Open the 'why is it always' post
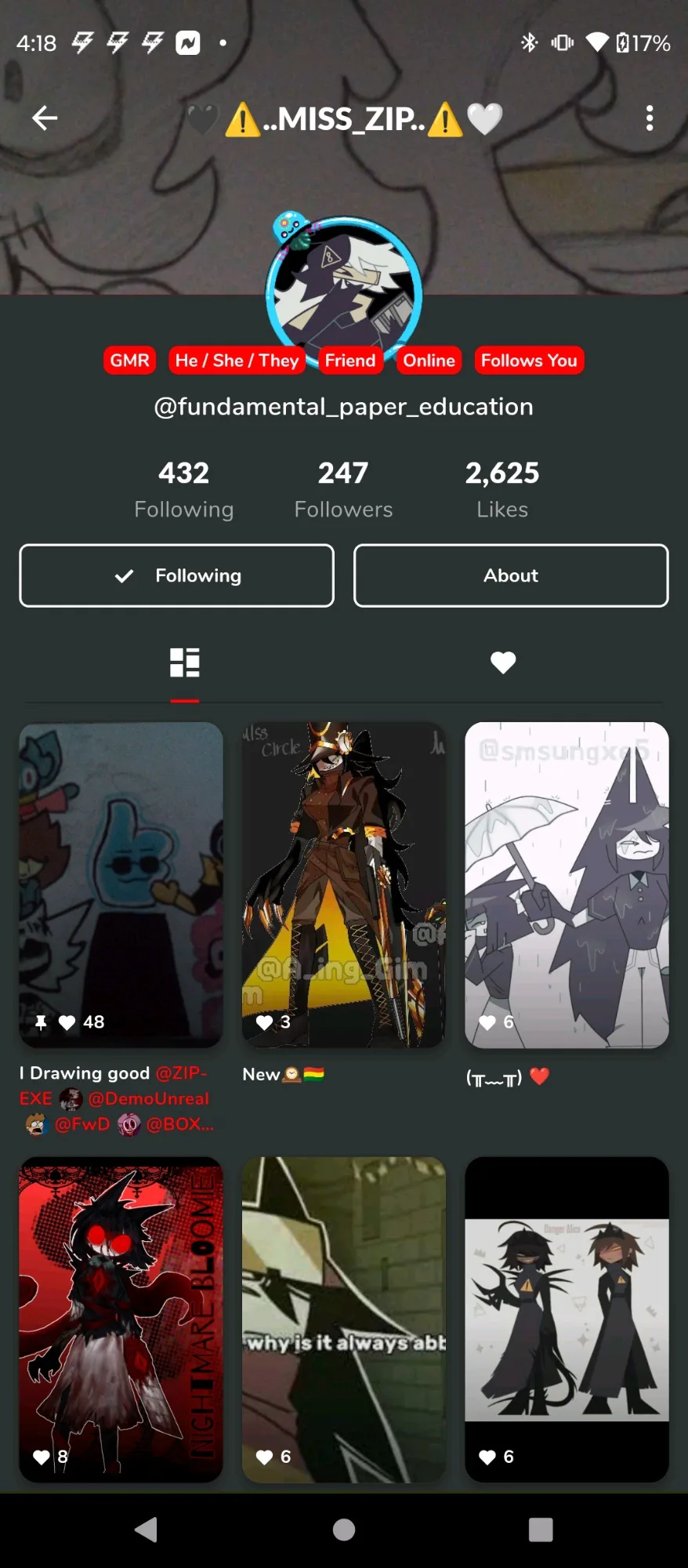This screenshot has height=1568, width=688. click(x=344, y=1319)
